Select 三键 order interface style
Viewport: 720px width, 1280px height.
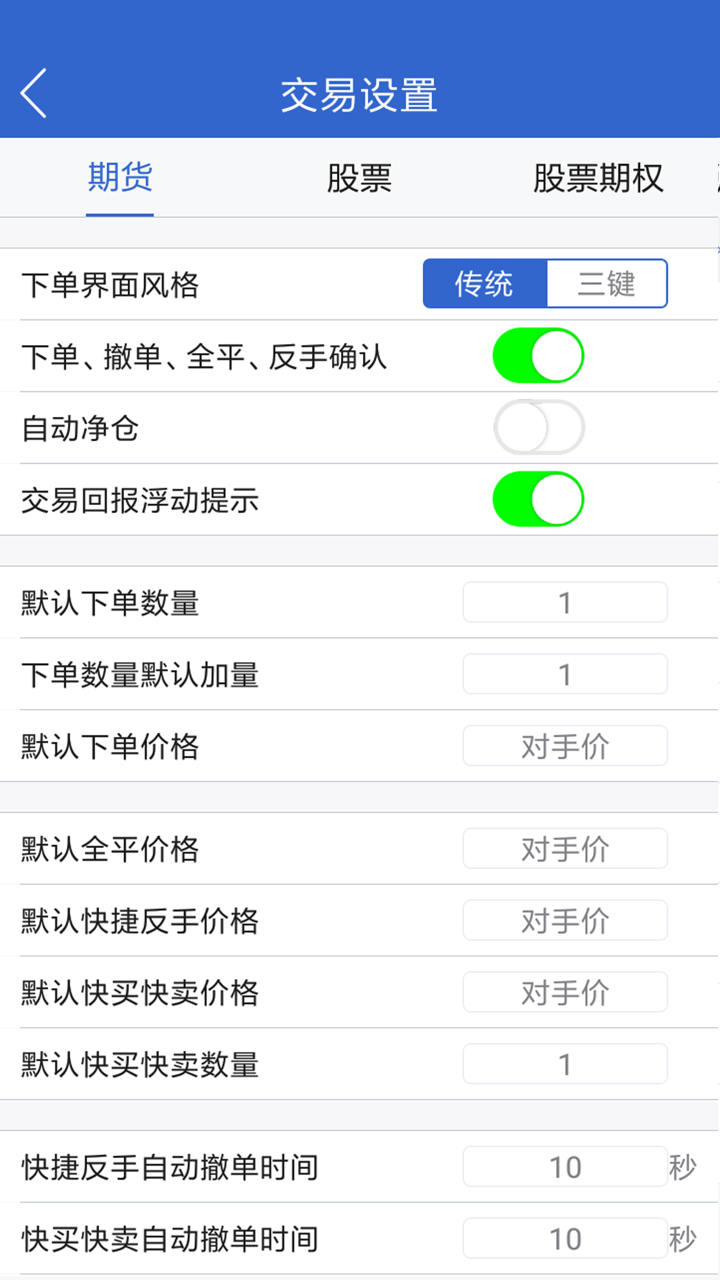coord(606,284)
